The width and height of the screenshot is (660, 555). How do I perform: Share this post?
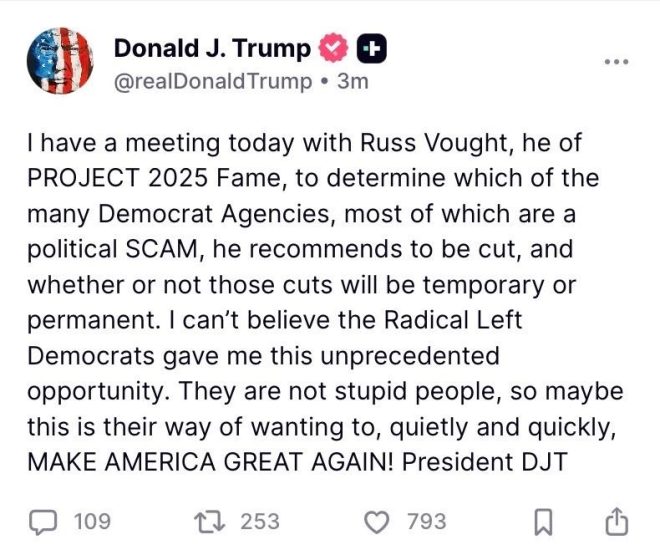616,520
